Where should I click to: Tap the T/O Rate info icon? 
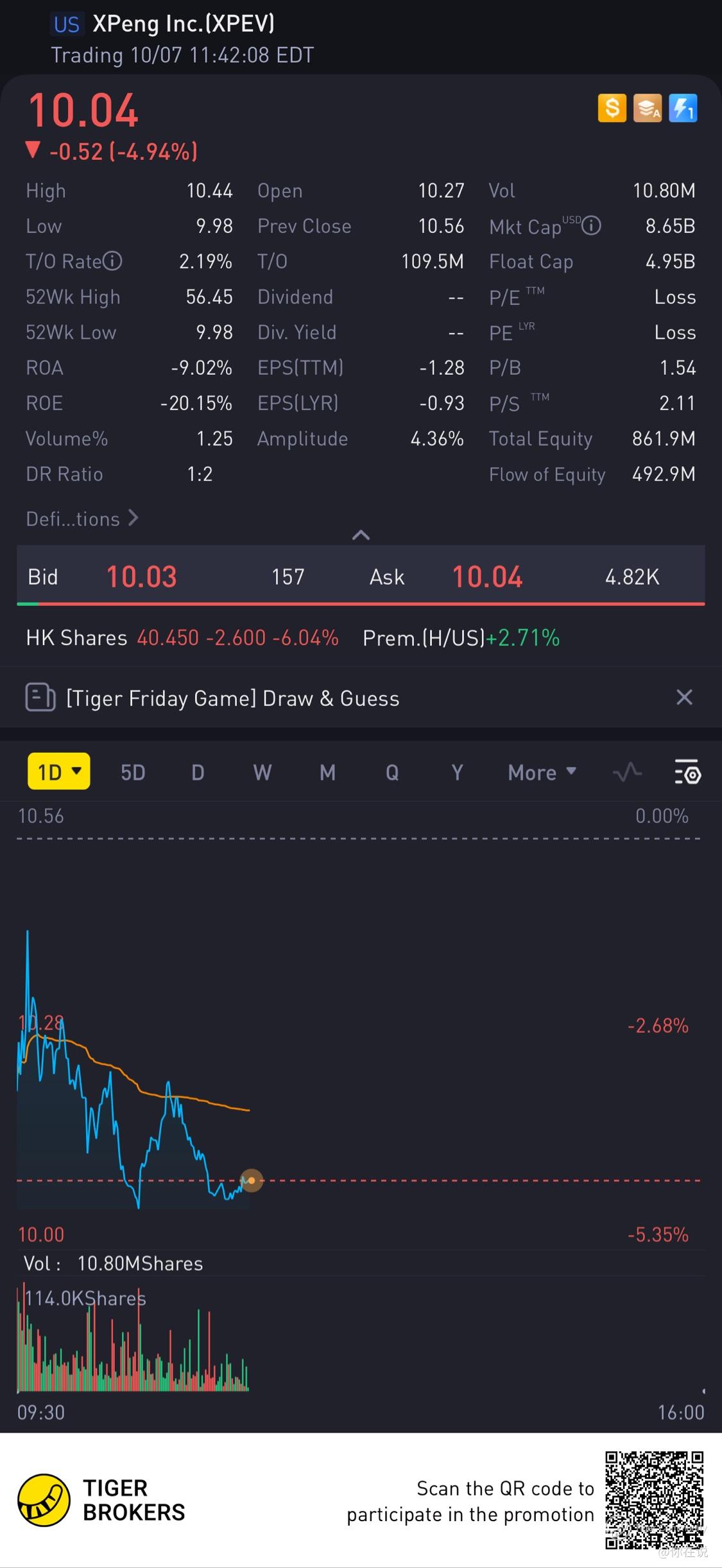112,261
